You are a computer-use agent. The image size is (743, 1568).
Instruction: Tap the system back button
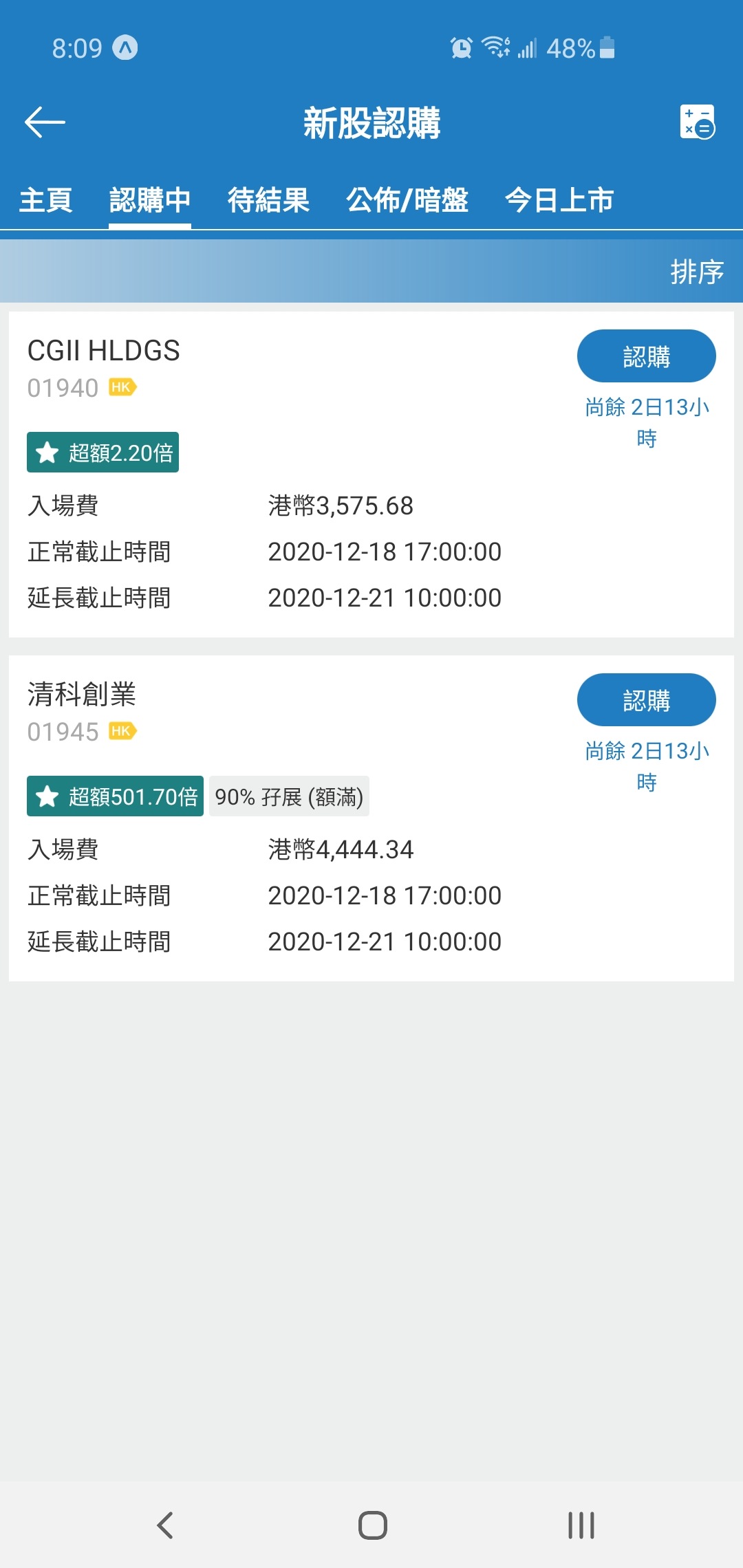coord(165,1525)
